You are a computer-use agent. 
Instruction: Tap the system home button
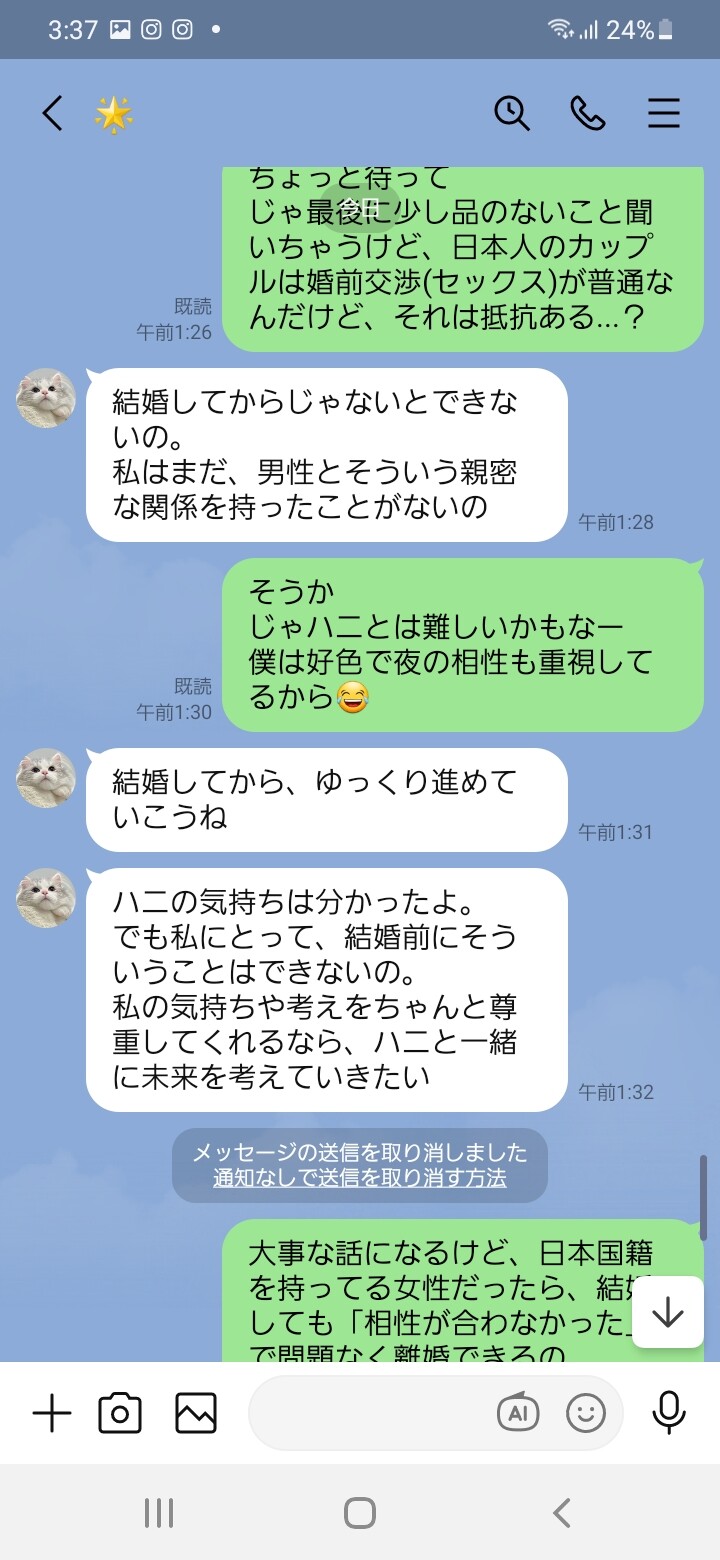point(360,1513)
